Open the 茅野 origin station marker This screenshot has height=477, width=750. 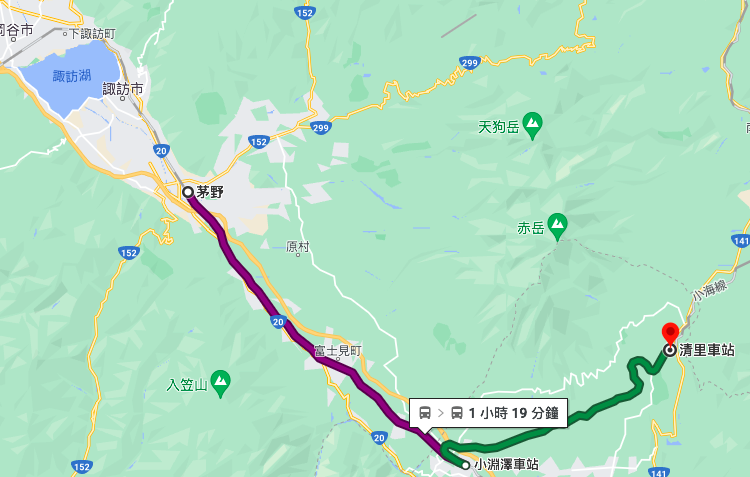187,191
